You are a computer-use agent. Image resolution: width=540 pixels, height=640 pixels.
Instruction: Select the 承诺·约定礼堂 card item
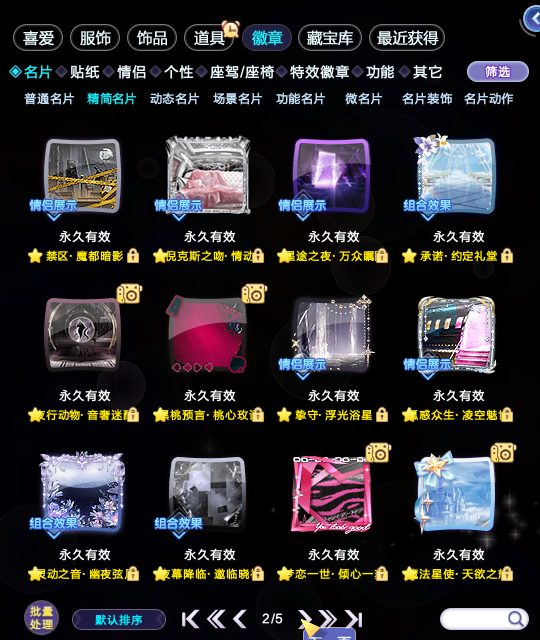click(457, 176)
